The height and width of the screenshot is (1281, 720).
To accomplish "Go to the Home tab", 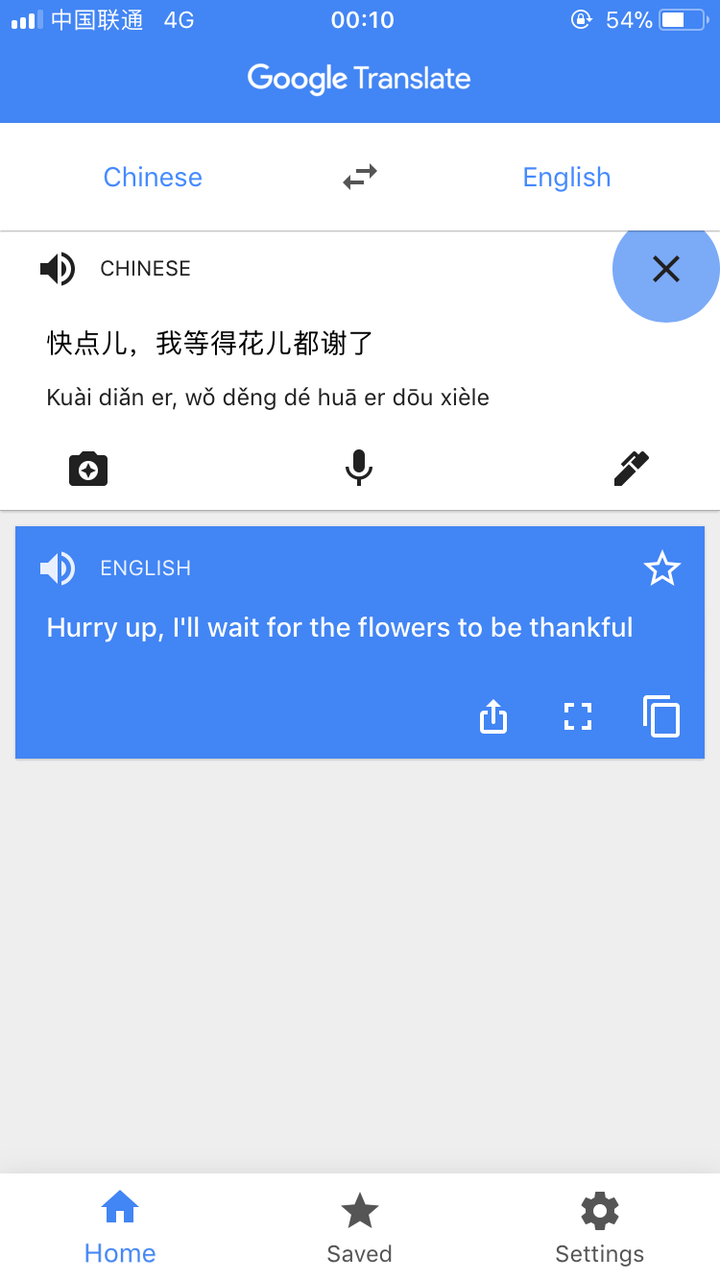I will click(120, 1228).
